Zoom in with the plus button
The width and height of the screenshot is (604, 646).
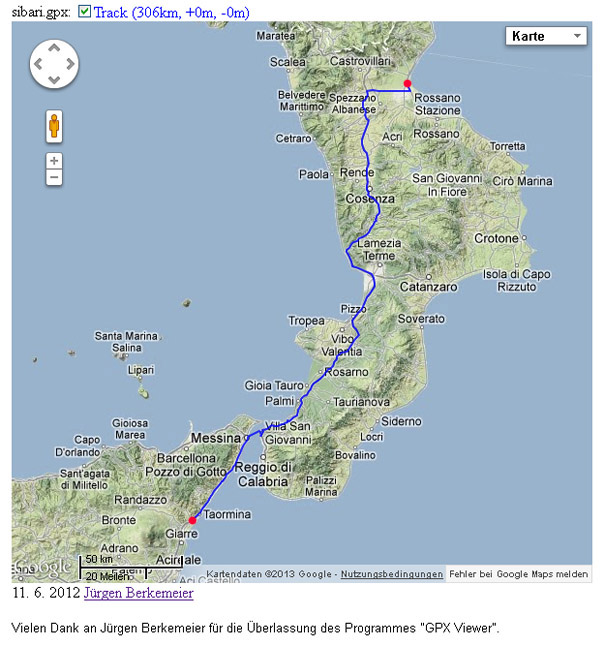tap(54, 161)
